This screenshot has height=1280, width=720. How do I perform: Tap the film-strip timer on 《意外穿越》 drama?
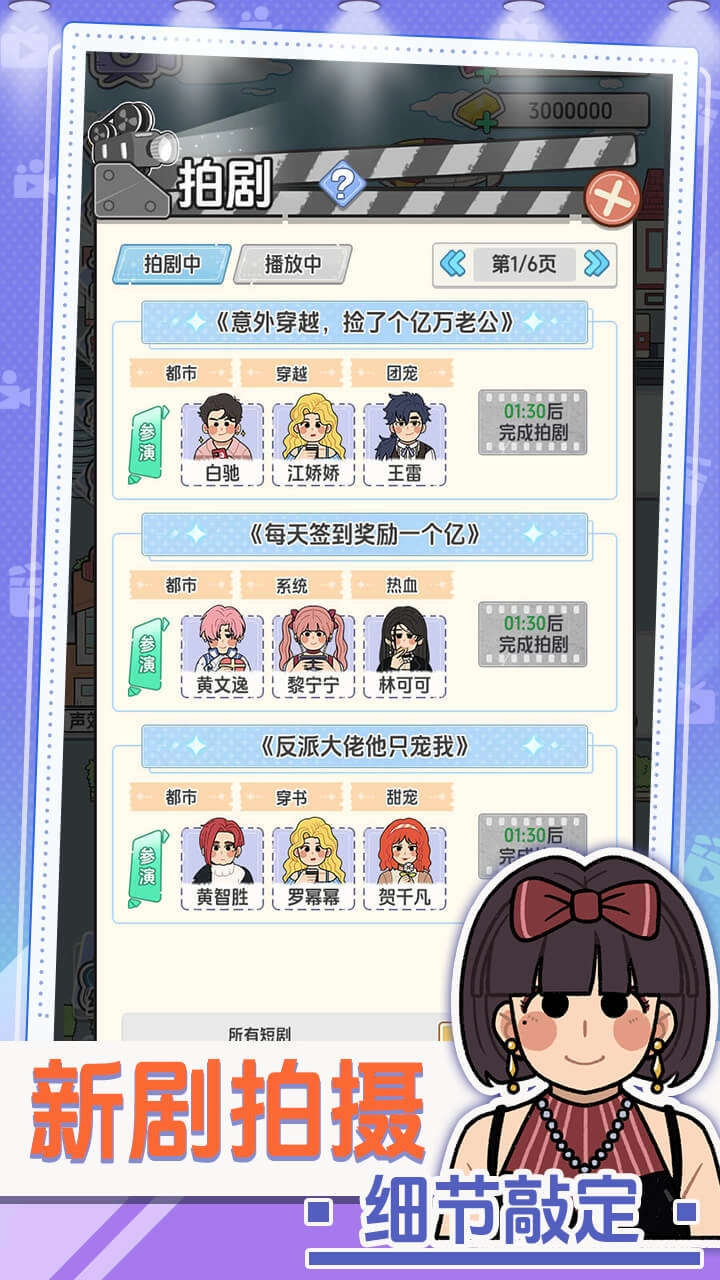[x=533, y=422]
